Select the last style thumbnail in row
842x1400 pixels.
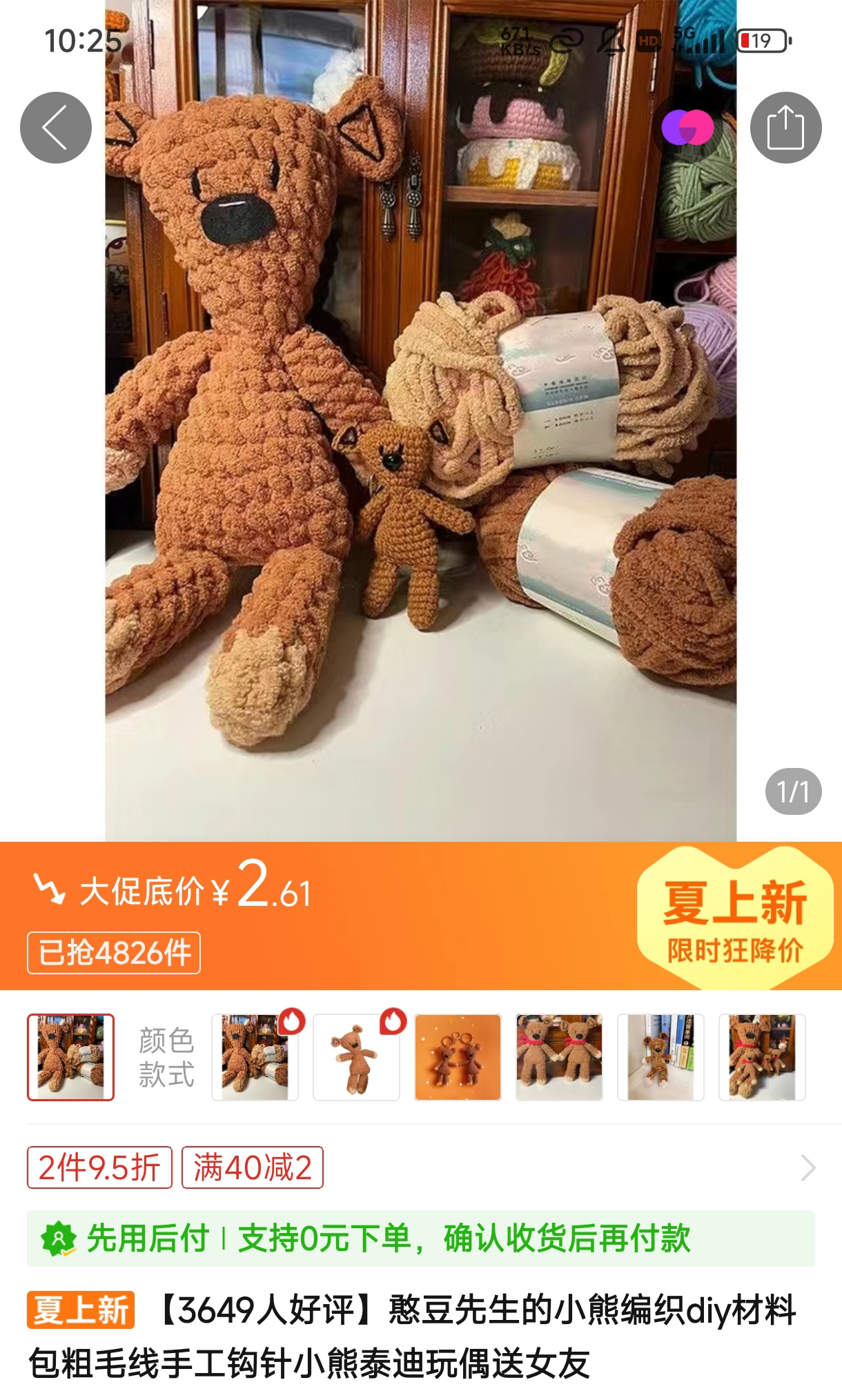tap(762, 1056)
